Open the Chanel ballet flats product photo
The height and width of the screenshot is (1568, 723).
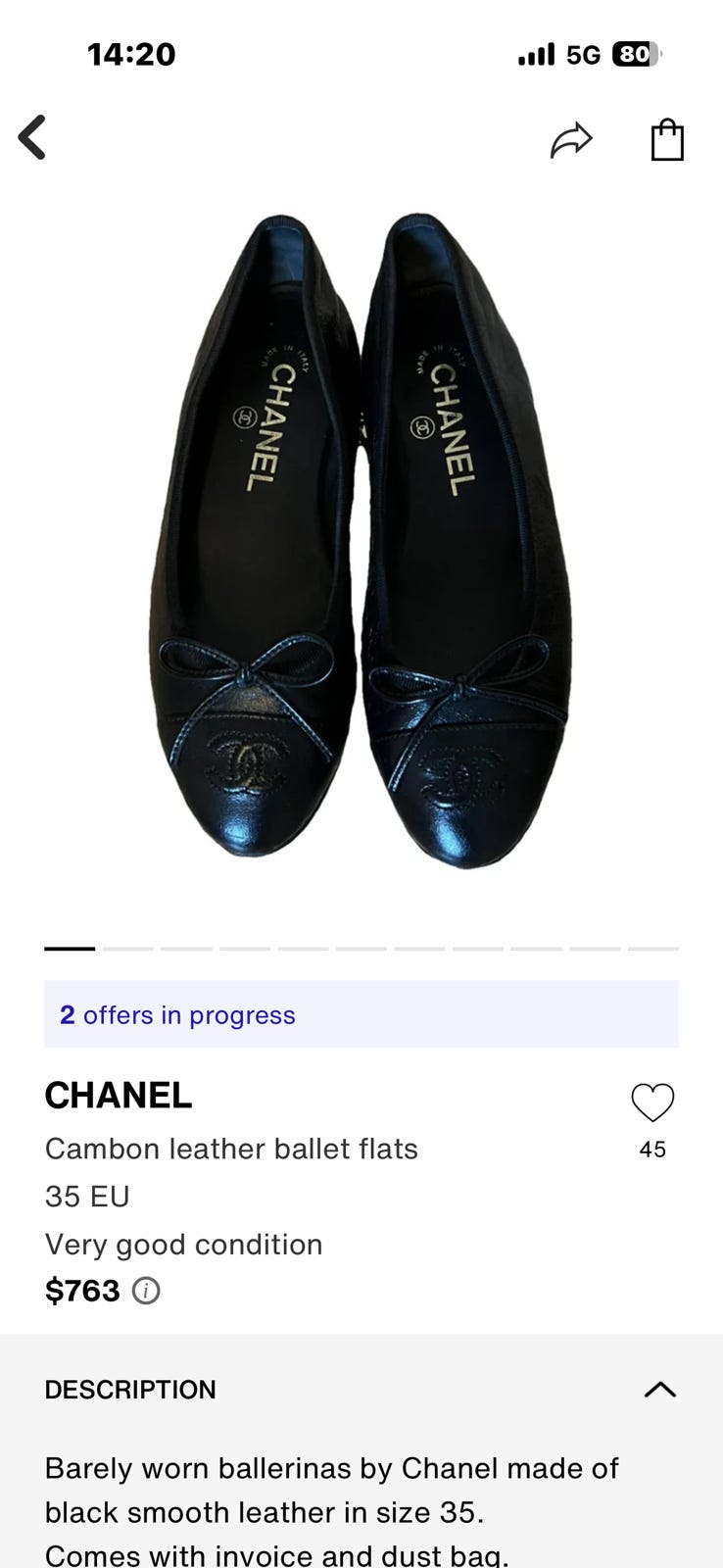pyautogui.click(x=361, y=539)
